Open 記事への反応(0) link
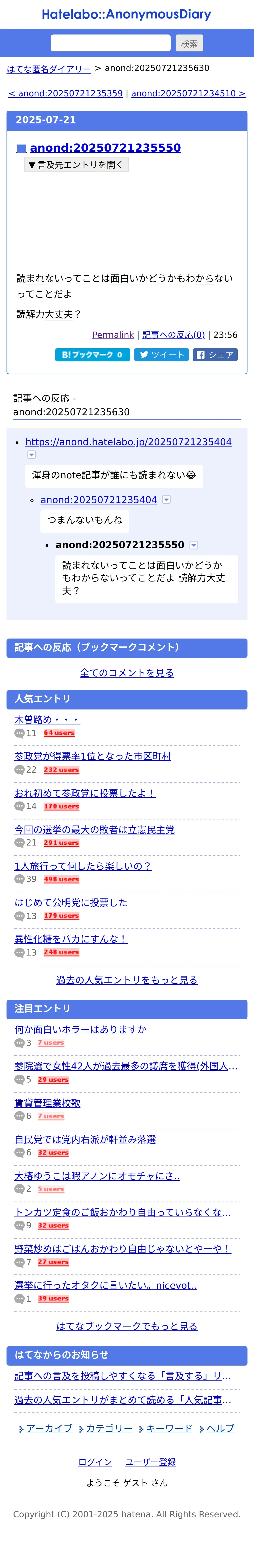Viewport: 254px width, 1568px height. click(x=174, y=335)
